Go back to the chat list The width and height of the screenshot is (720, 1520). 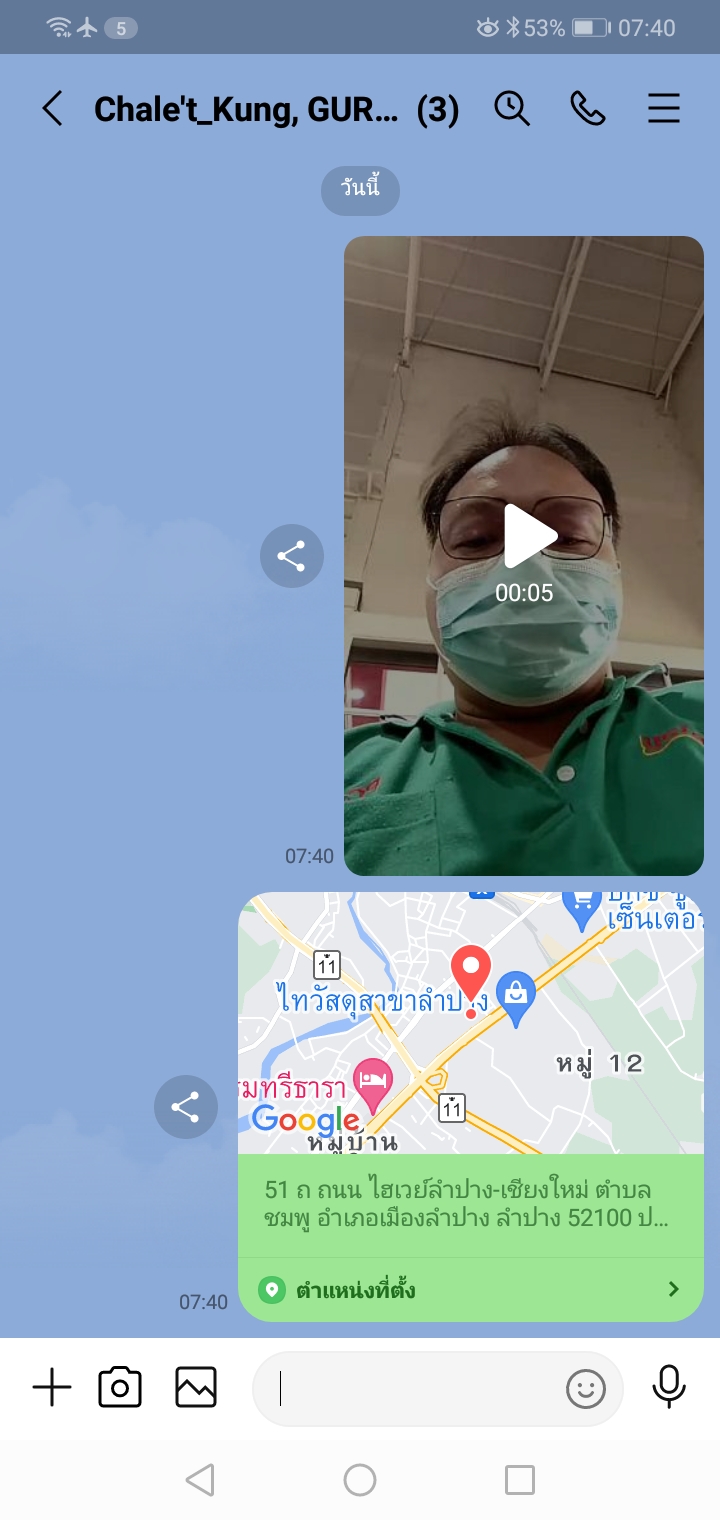point(52,108)
